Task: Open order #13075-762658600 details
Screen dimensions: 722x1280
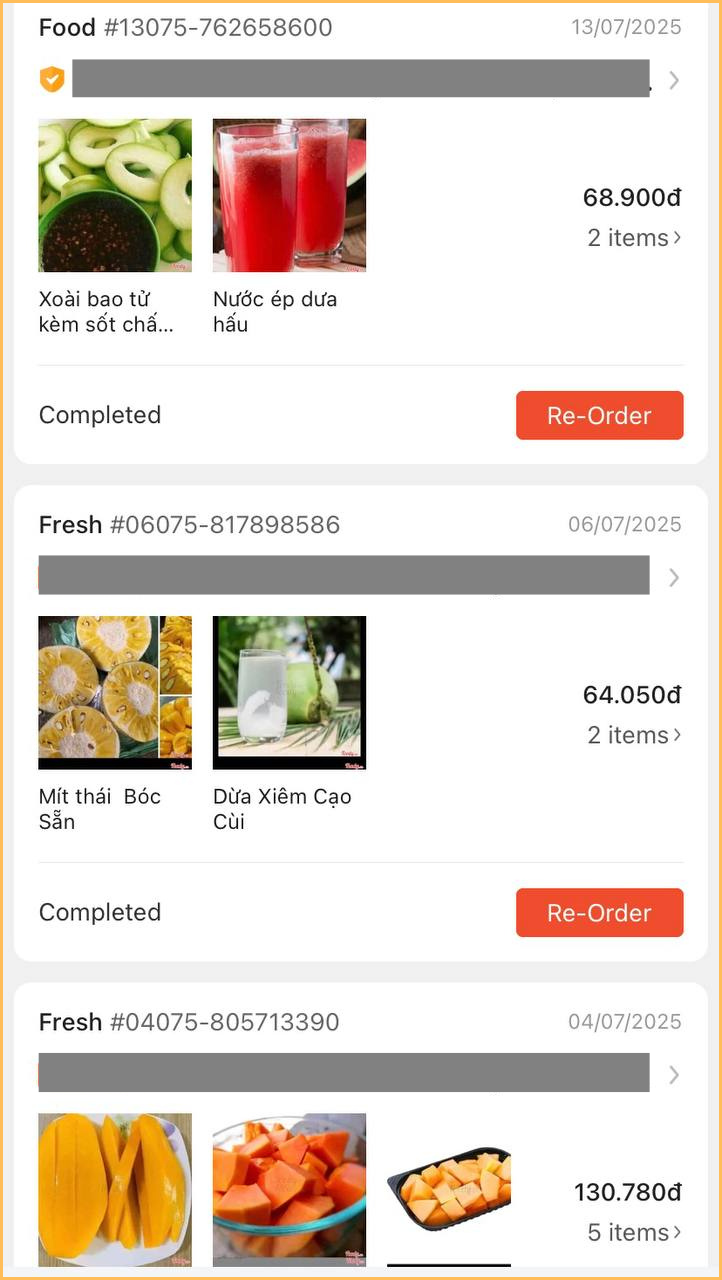Action: [186, 27]
